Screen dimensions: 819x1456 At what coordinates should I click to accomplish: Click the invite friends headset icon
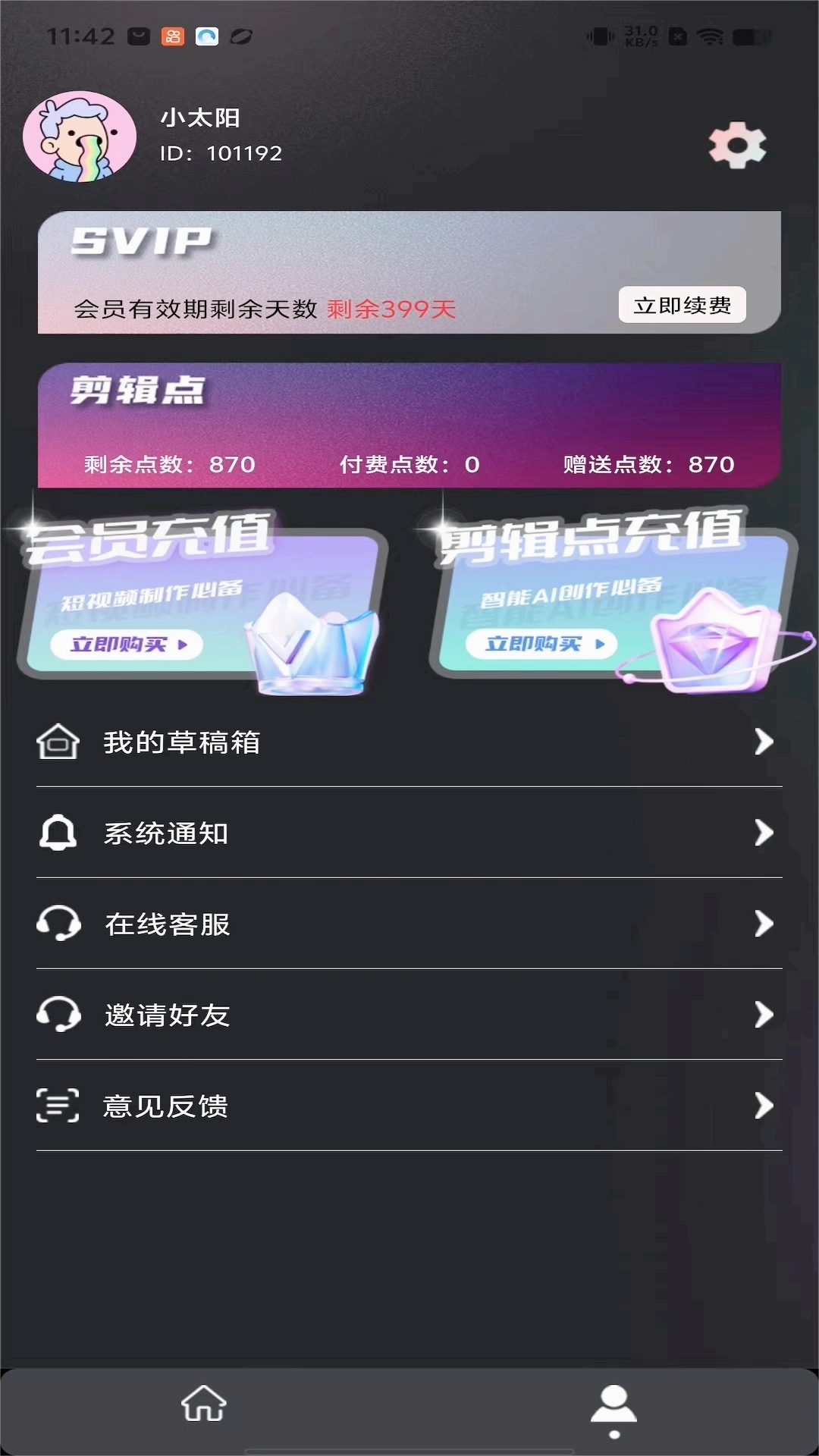(x=58, y=1016)
